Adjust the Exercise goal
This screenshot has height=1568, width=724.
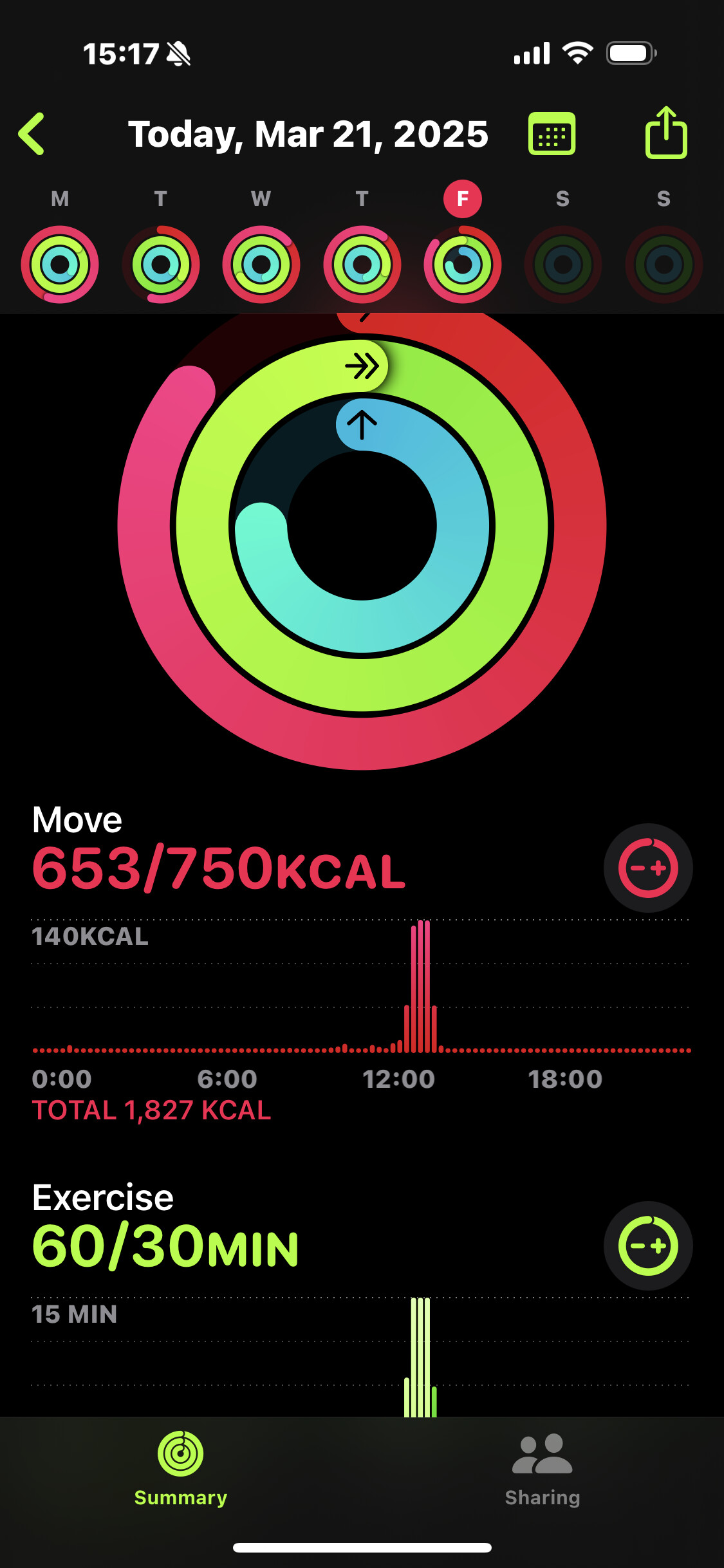click(648, 1246)
